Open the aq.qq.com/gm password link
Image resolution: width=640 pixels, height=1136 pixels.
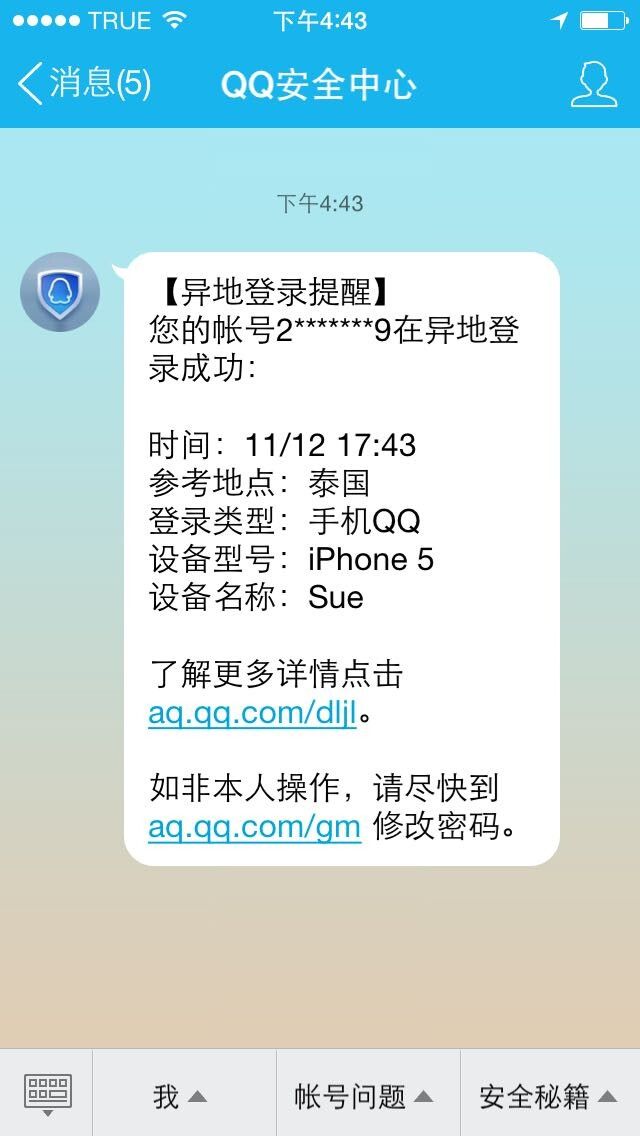(x=254, y=827)
